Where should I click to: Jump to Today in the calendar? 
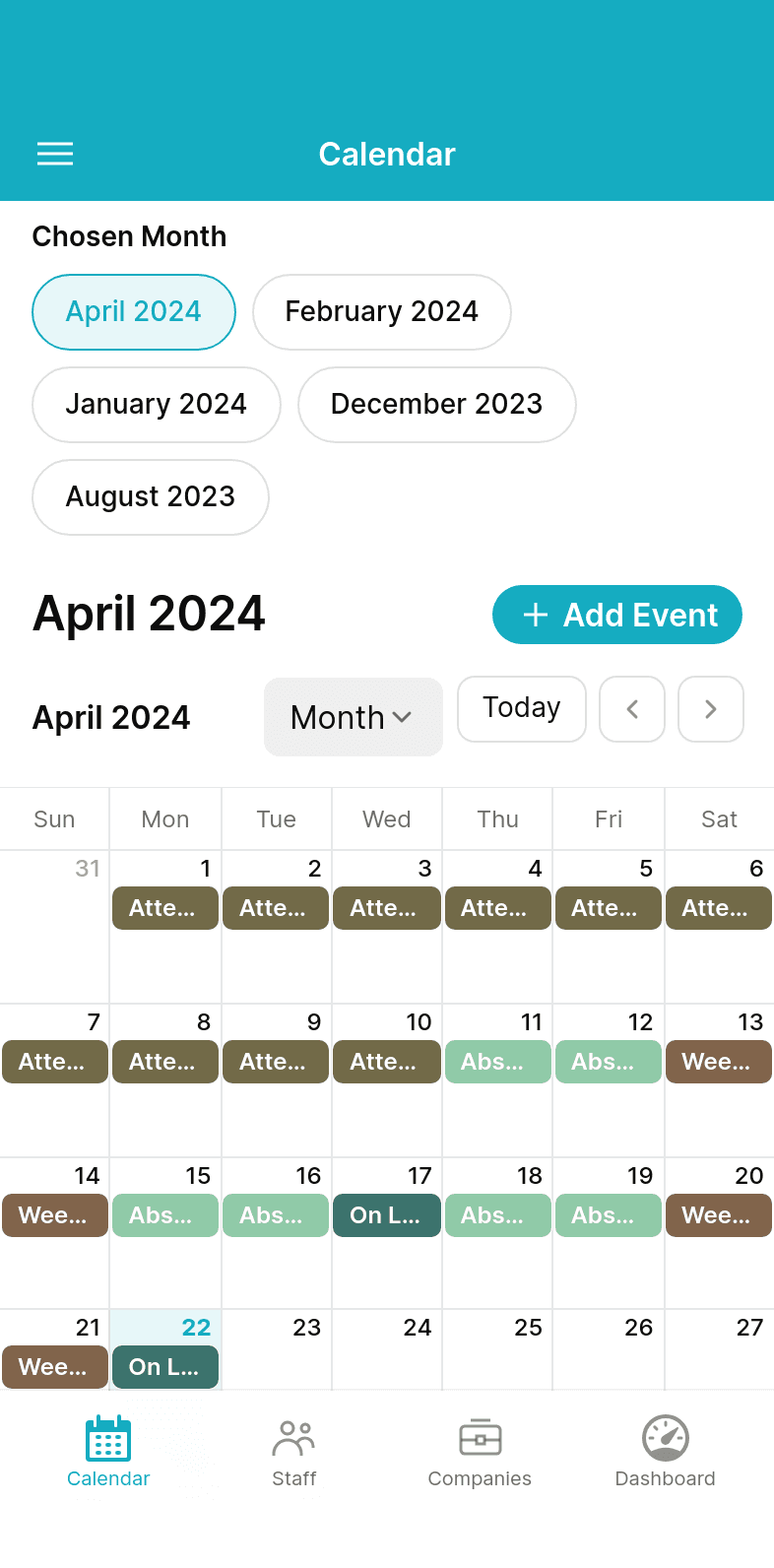(522, 708)
